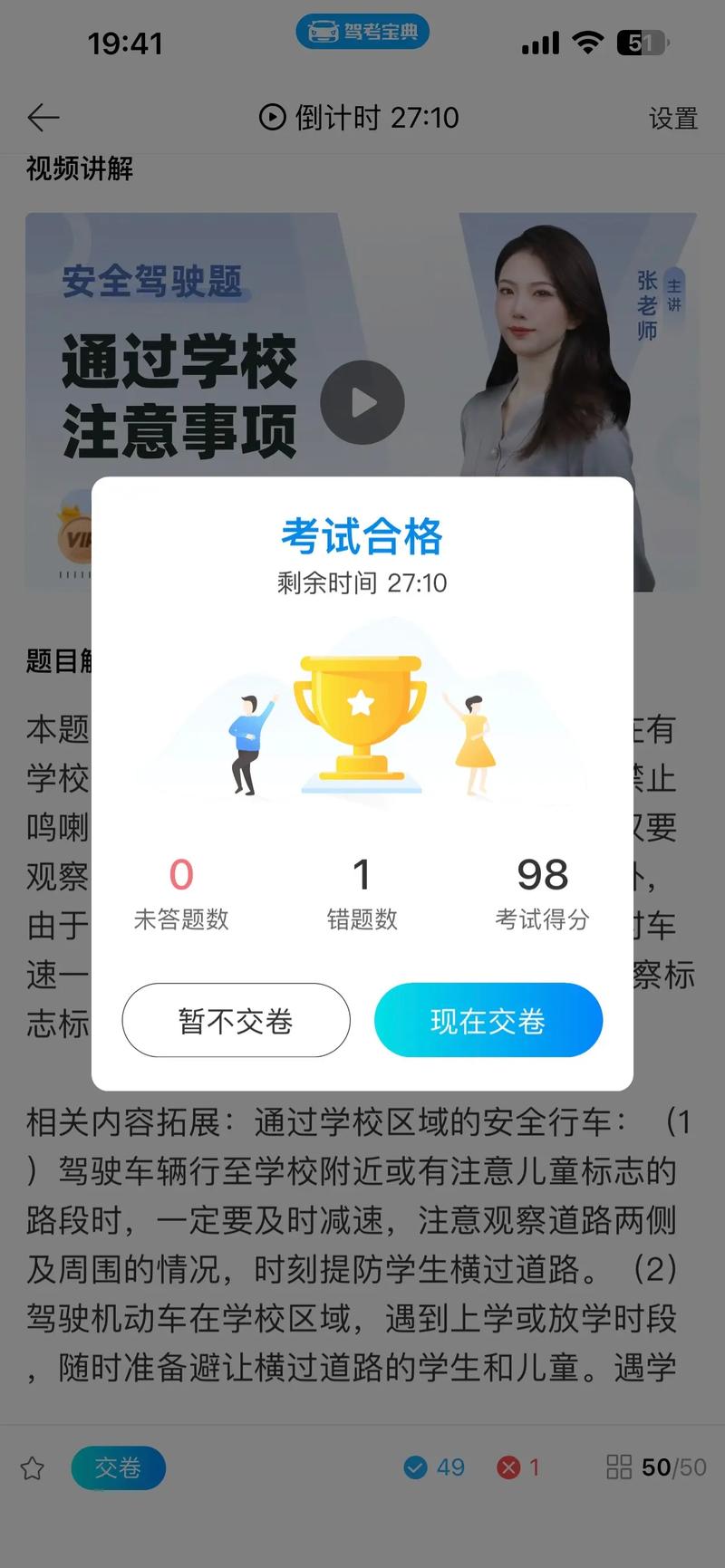Select the 错题数 counter showing 1
The image size is (725, 1568).
click(x=362, y=892)
